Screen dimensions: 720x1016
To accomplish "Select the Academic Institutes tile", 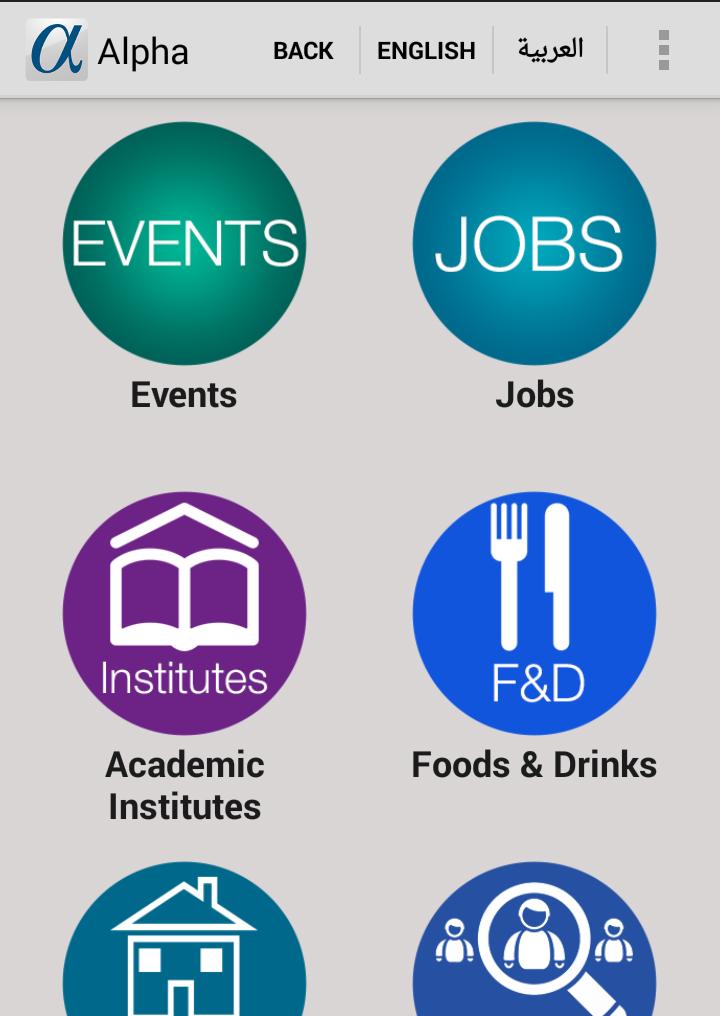I will (185, 613).
